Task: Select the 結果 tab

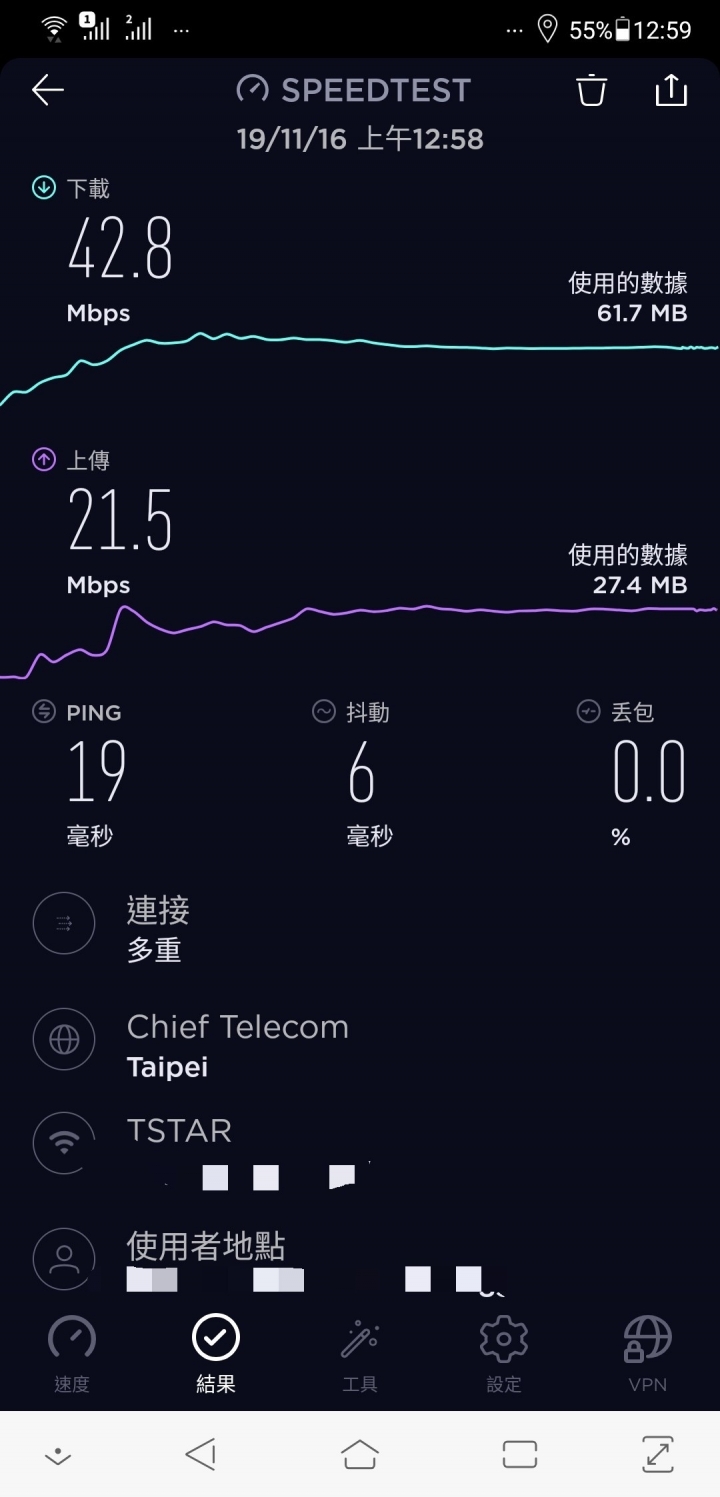Action: (216, 1354)
